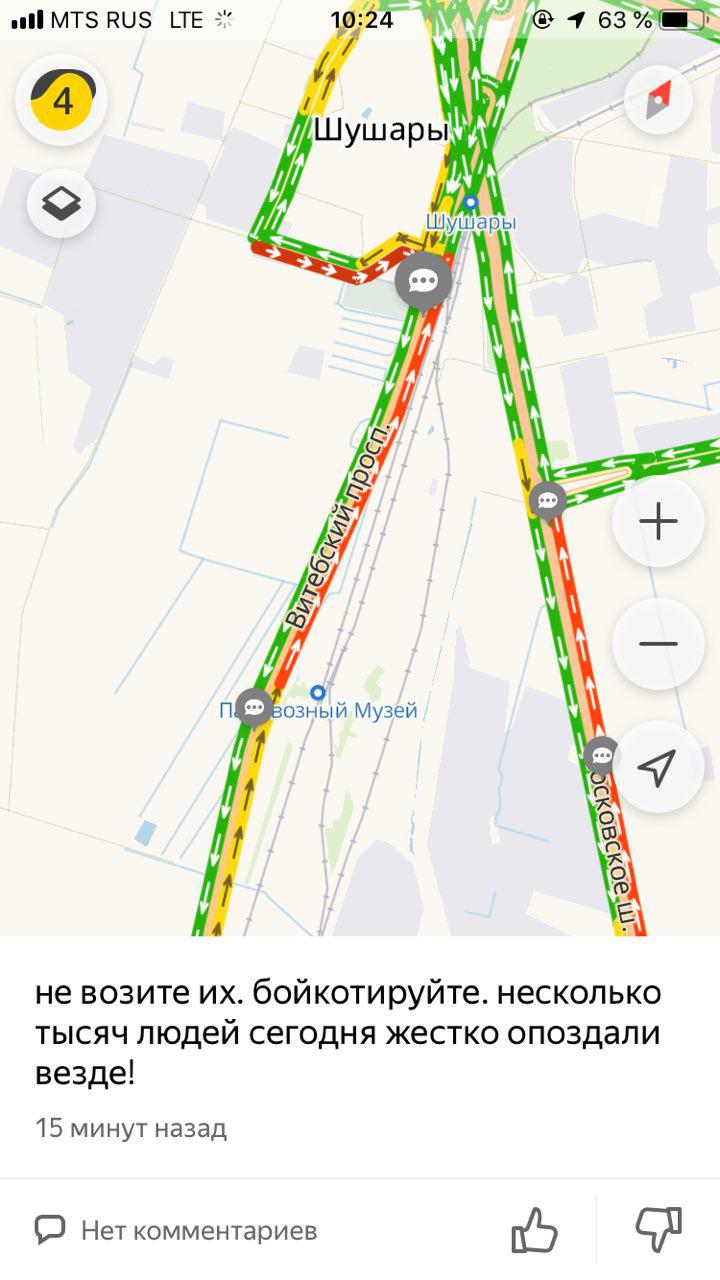Open comments labeled Нет комментариев
Image resolution: width=720 pixels, height=1280 pixels.
(x=176, y=1229)
